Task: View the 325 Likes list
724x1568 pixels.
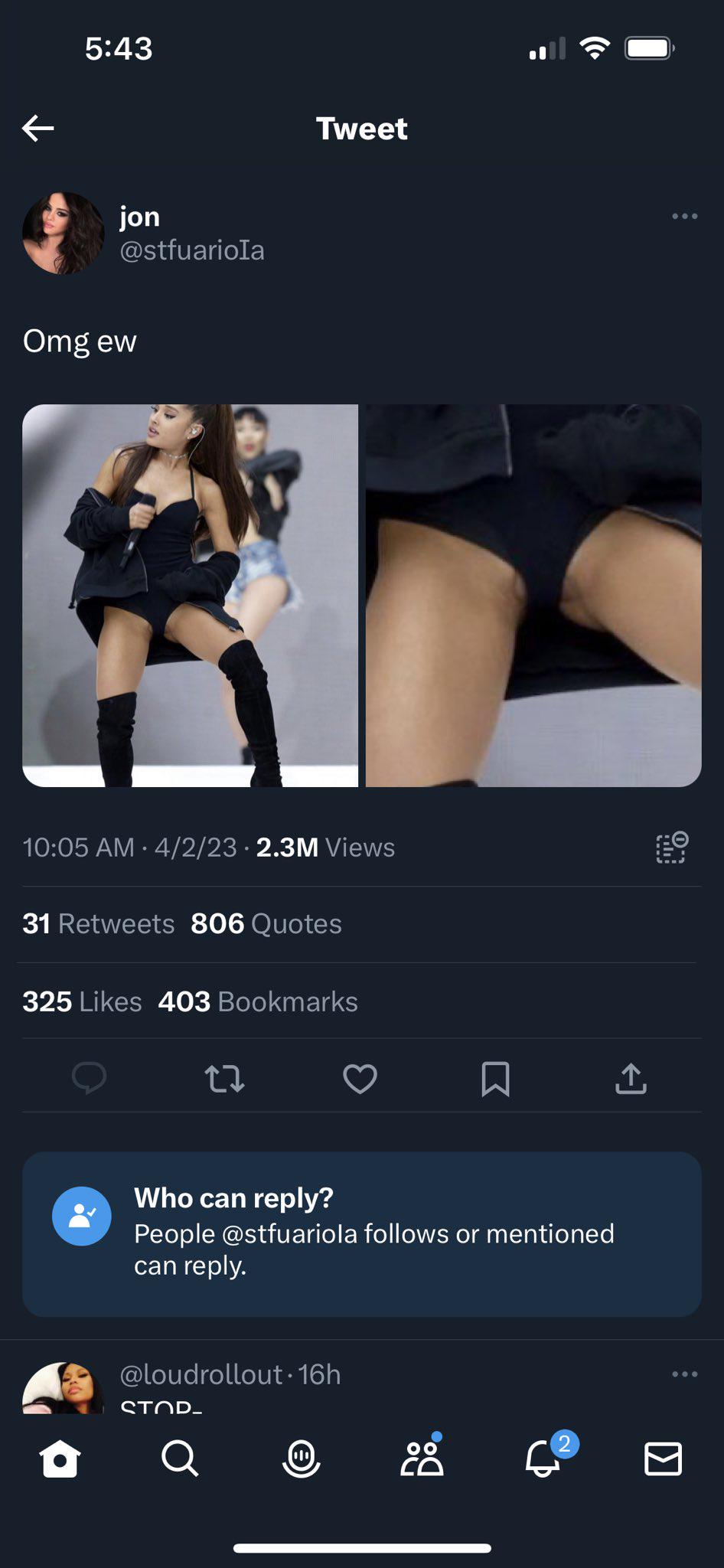Action: [82, 1001]
